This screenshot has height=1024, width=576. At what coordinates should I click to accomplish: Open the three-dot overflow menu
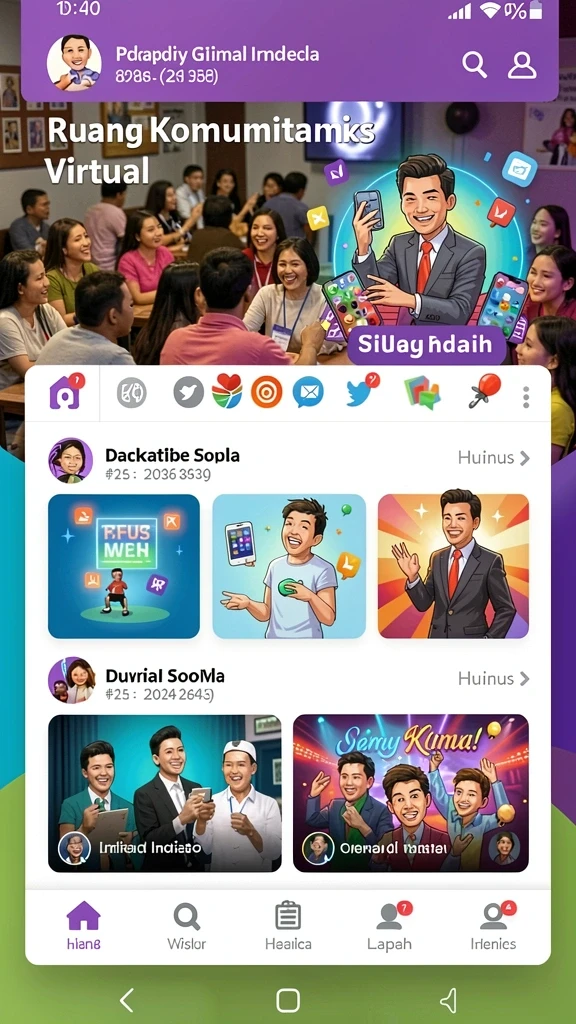coord(526,396)
